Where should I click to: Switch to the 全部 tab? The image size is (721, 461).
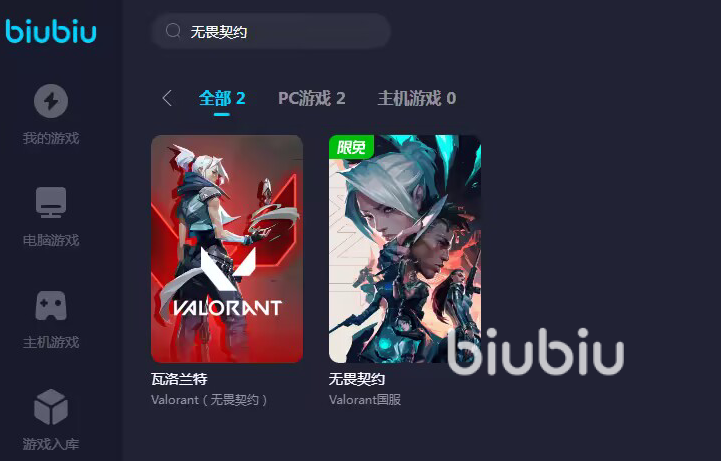(x=221, y=98)
